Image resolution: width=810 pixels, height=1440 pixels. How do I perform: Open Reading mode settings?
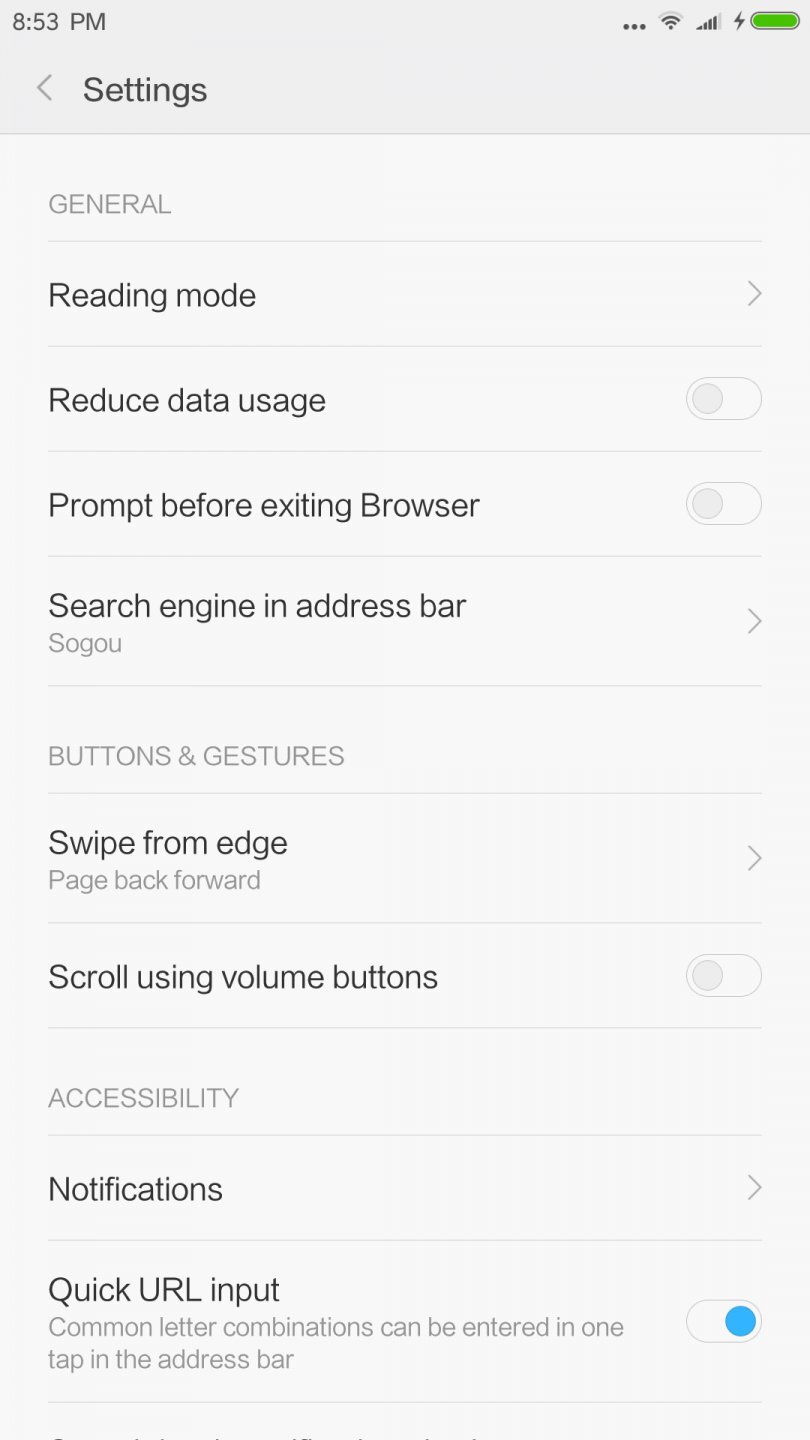click(404, 295)
